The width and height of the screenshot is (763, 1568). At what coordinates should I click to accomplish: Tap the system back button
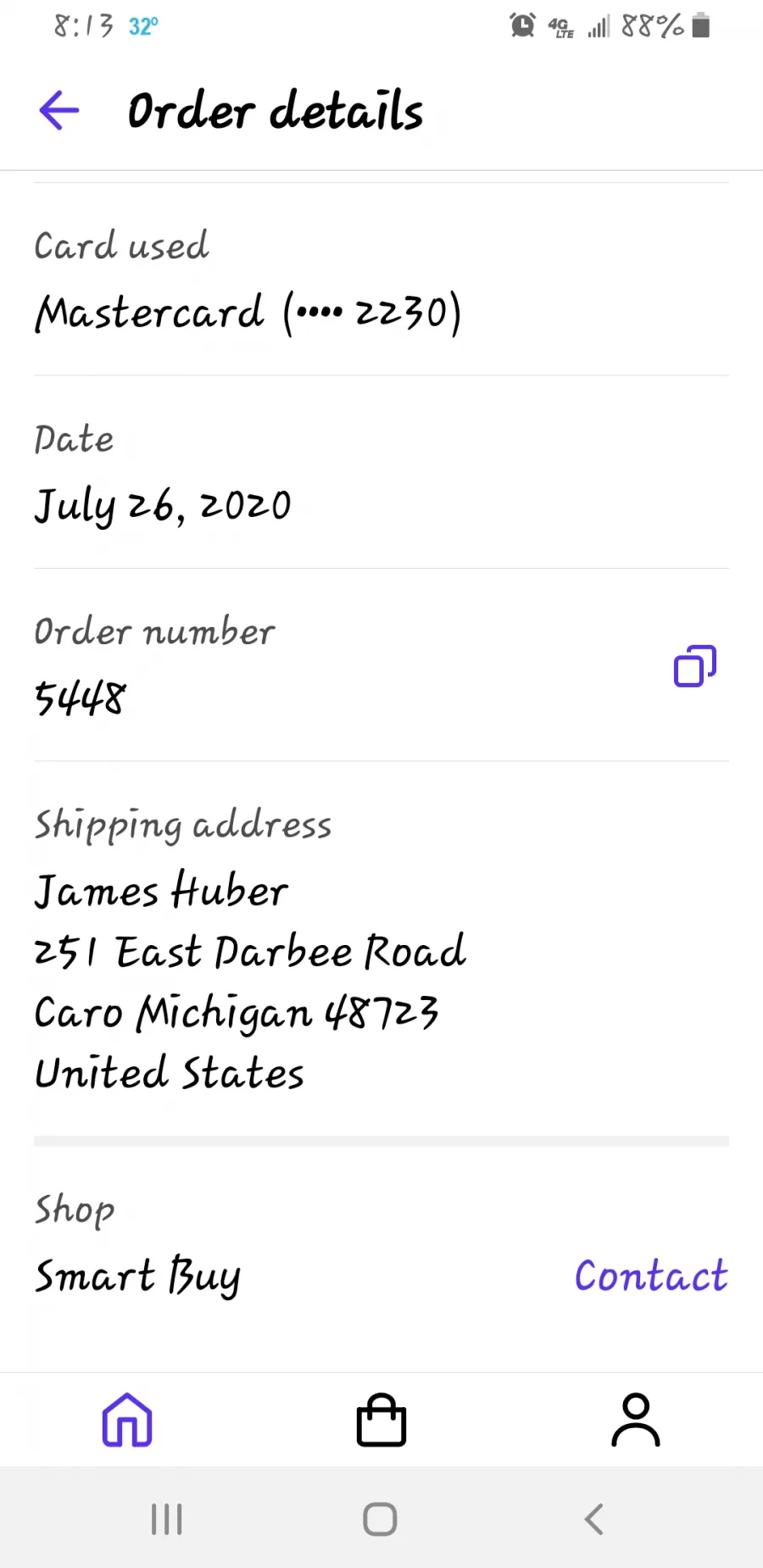point(594,1519)
